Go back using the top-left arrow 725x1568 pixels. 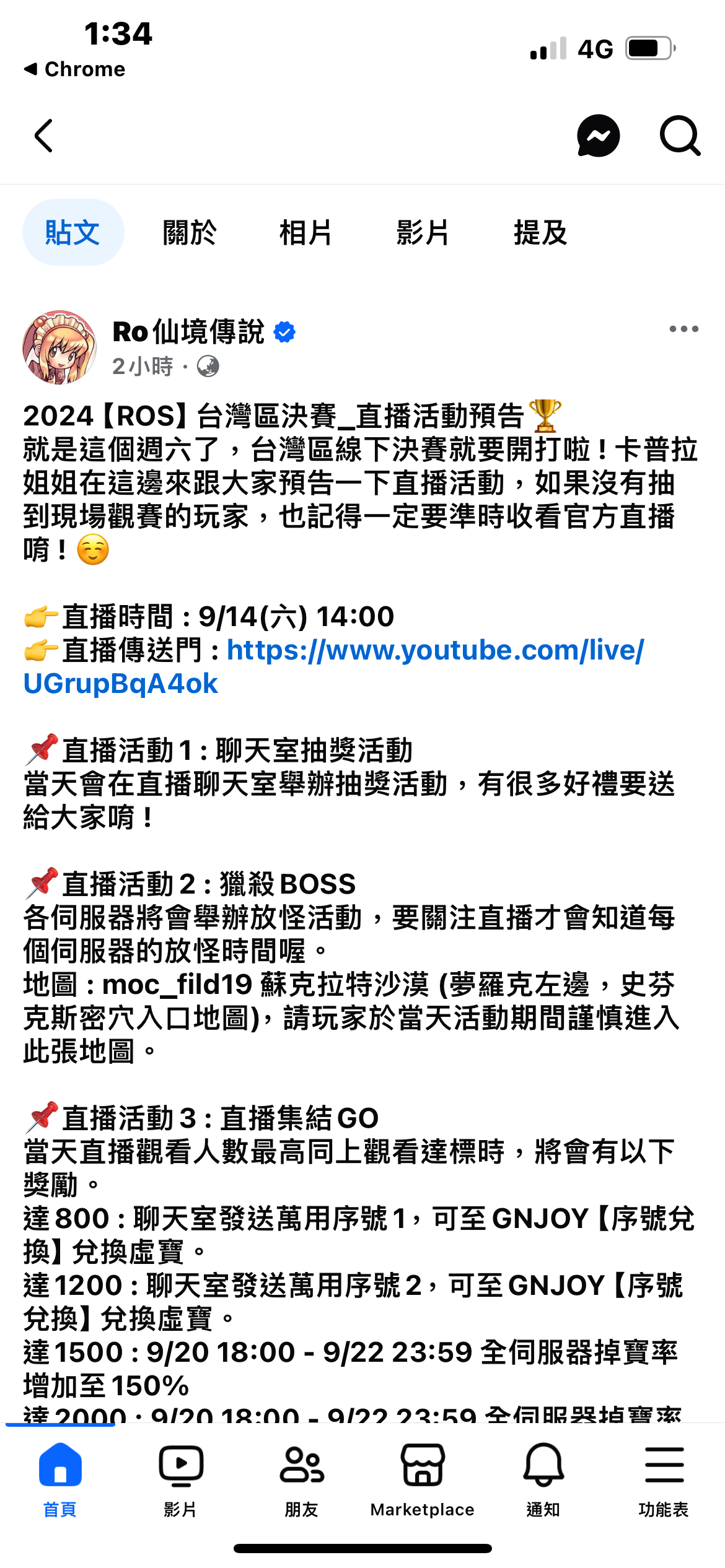[43, 136]
